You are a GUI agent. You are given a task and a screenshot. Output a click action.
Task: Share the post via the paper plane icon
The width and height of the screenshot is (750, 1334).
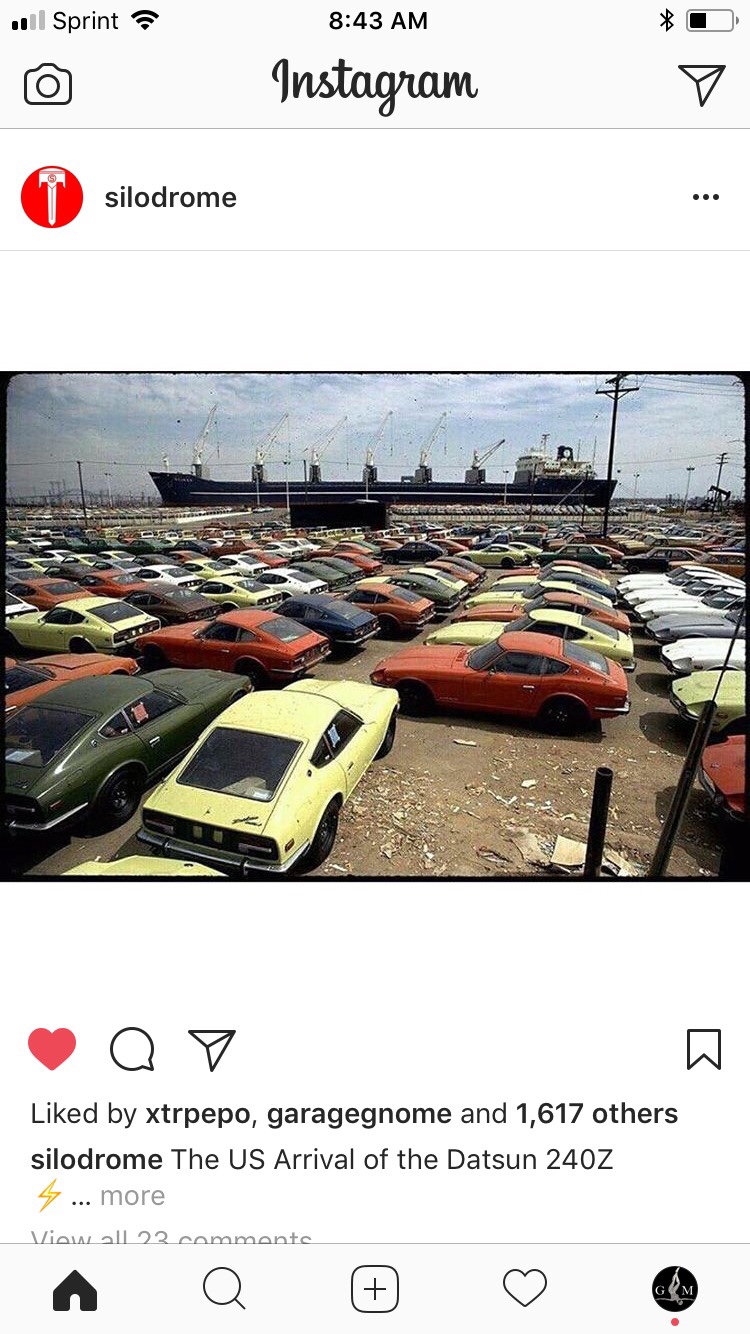pyautogui.click(x=212, y=1050)
